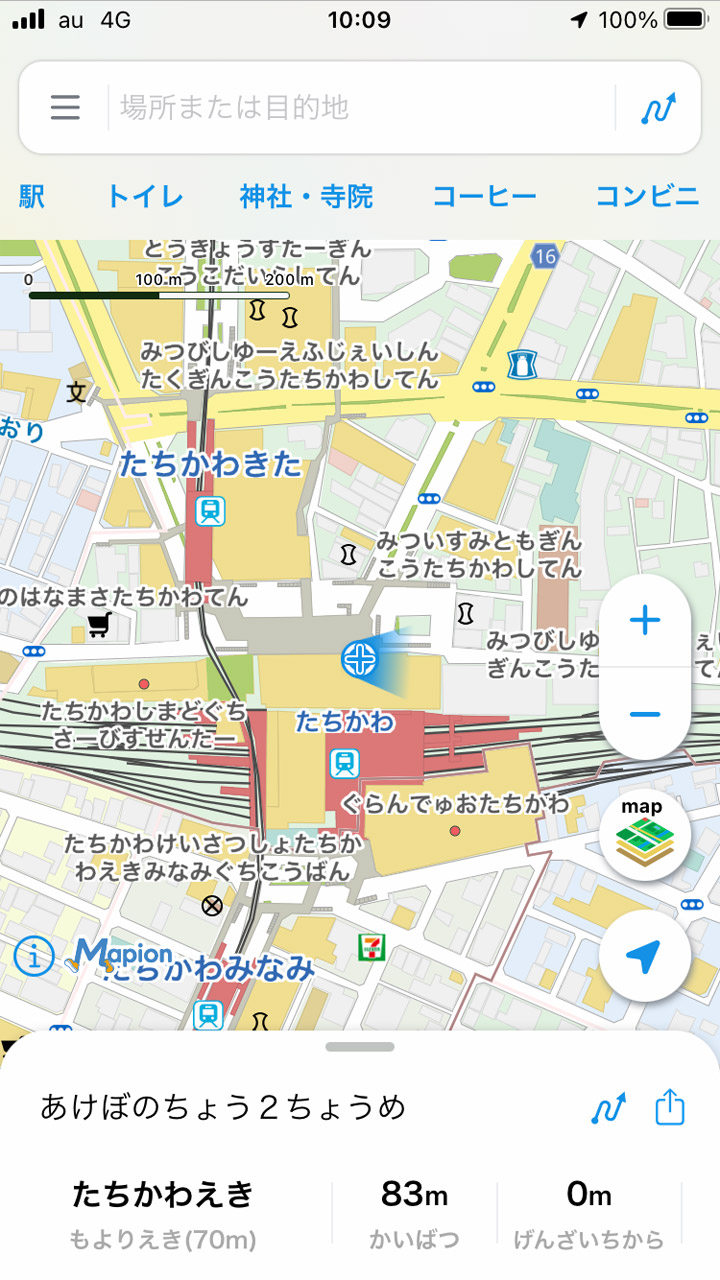Expand the bottom sheet drag handle
The width and height of the screenshot is (720, 1280).
tap(360, 1048)
